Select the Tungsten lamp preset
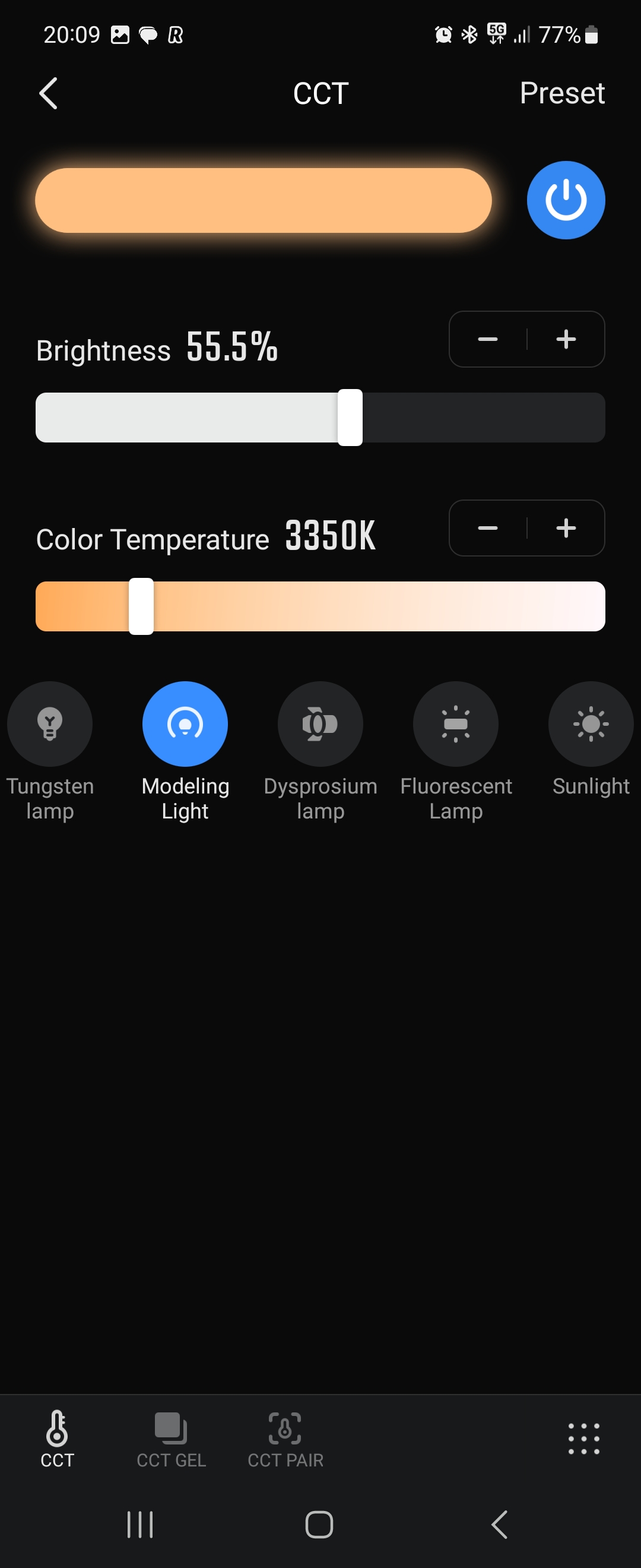 point(50,724)
